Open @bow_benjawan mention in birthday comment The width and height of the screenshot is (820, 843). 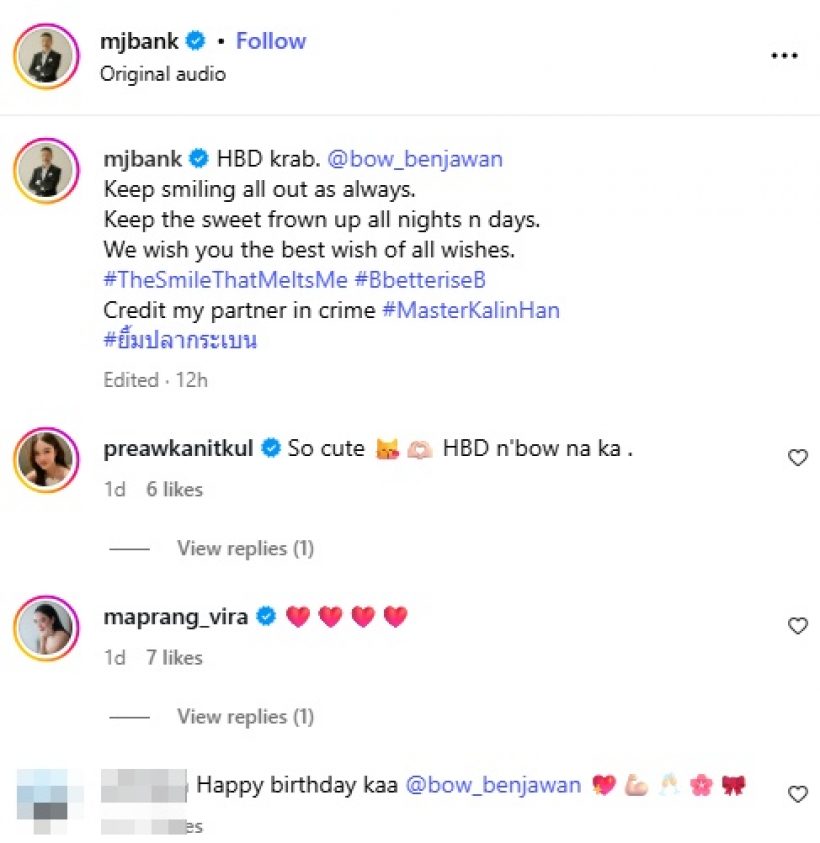(x=493, y=785)
